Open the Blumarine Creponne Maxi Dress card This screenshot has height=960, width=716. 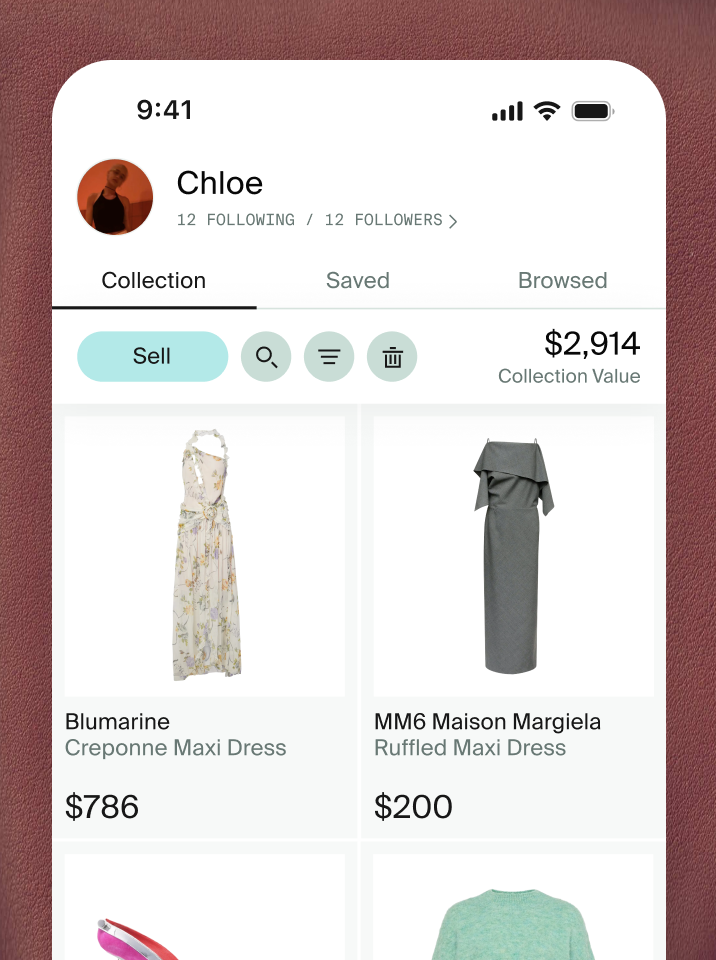205,600
